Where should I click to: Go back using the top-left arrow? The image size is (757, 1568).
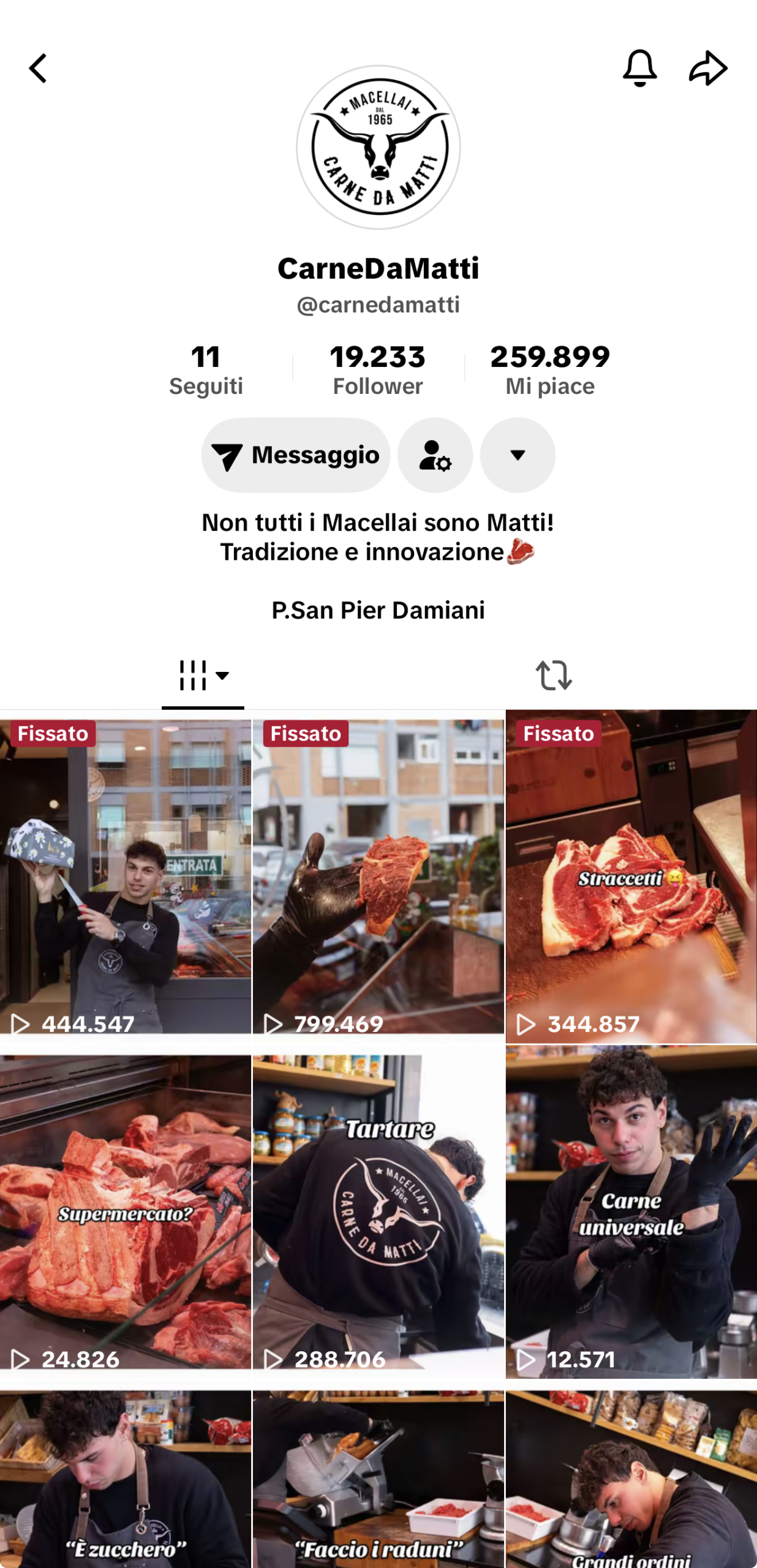(38, 68)
